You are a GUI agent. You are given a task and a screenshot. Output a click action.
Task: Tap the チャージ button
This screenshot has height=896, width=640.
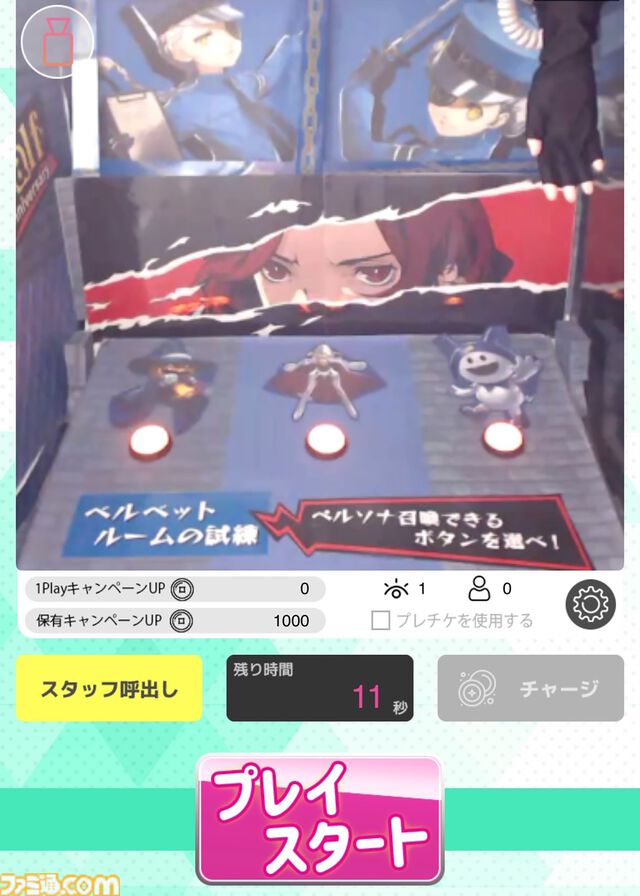coord(530,688)
